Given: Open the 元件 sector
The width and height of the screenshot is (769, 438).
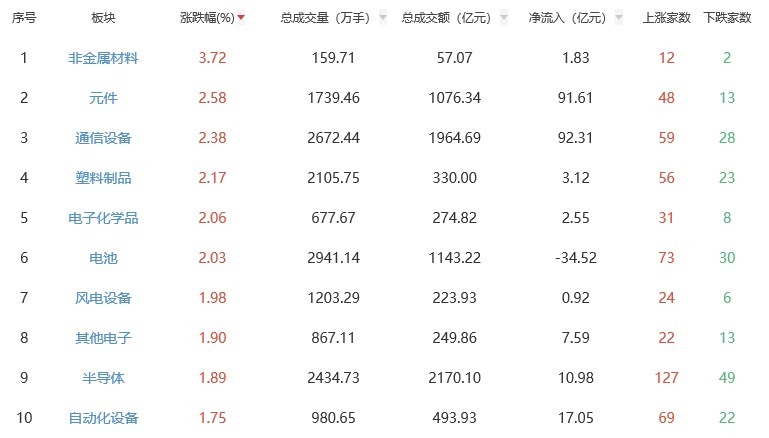Looking at the screenshot, I should click(x=103, y=98).
